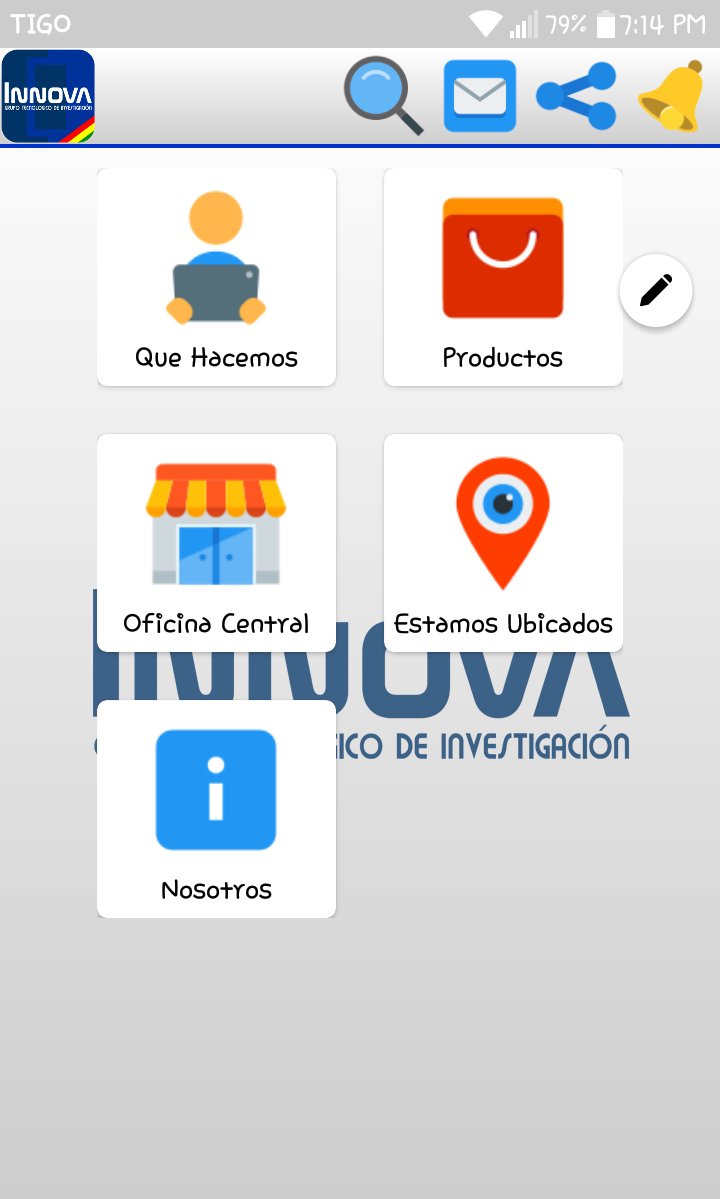Open the Estamos Ubicados card
Screen dimensions: 720x1199
(x=503, y=543)
